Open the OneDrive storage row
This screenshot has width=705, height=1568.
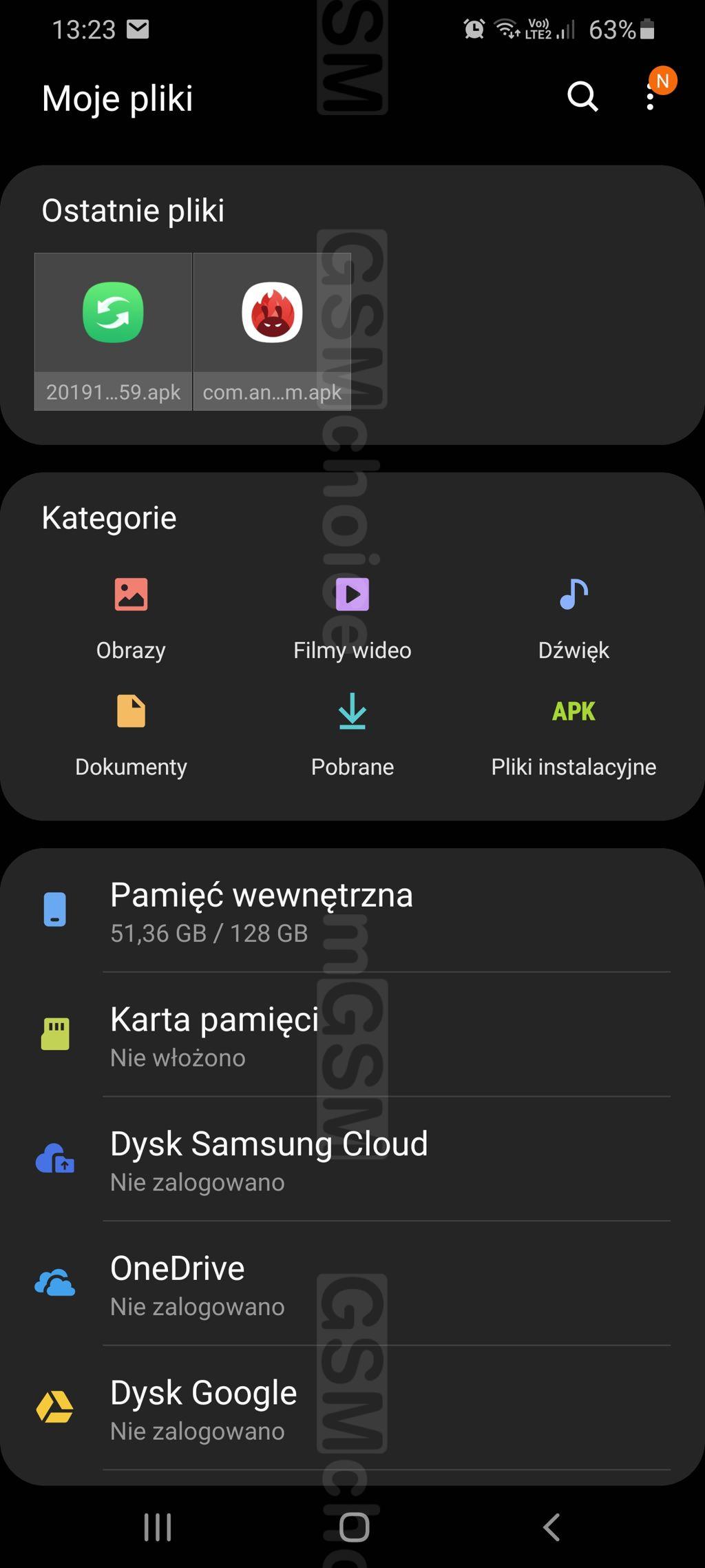pos(352,1283)
